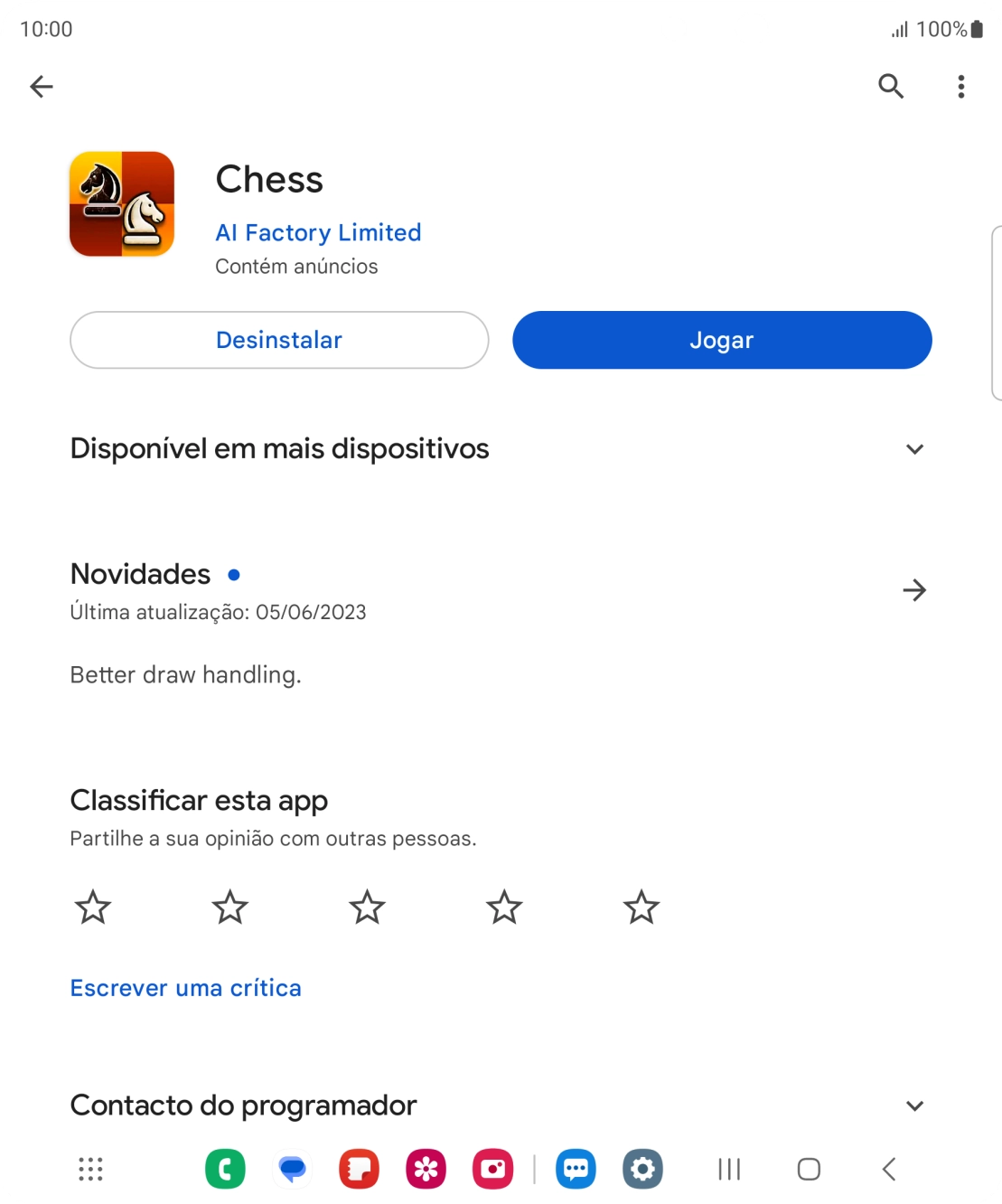Open Settings from the taskbar

coord(642,1168)
